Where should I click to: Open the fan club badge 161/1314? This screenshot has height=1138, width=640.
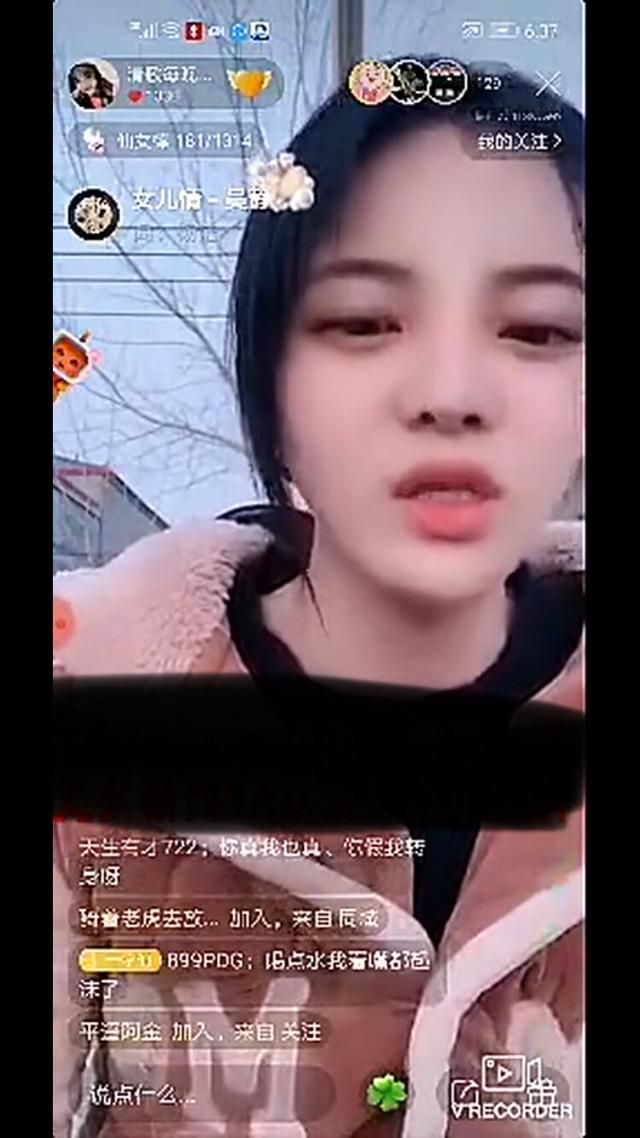pyautogui.click(x=168, y=141)
